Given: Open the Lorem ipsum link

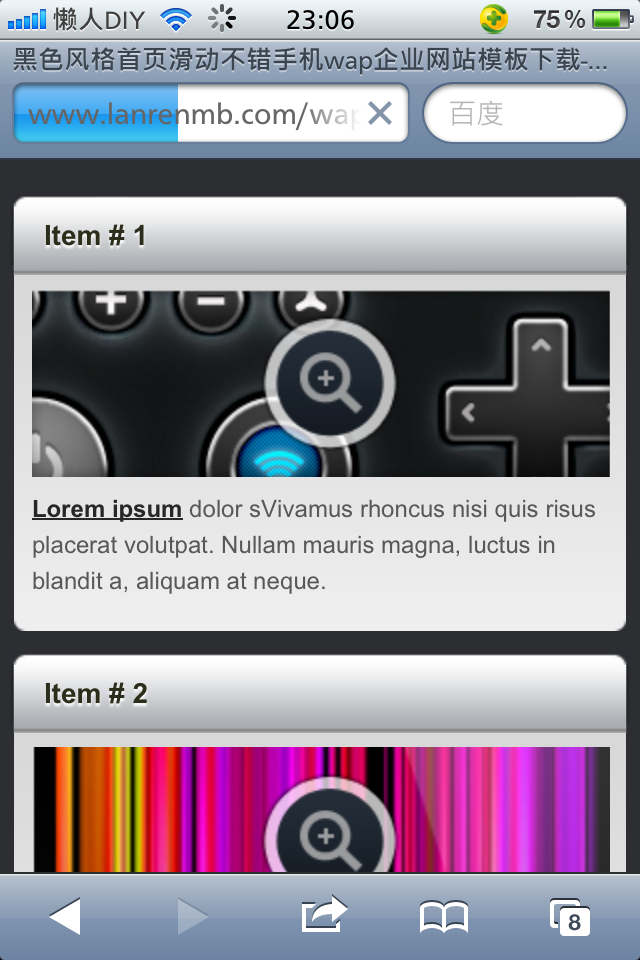Looking at the screenshot, I should tap(107, 510).
